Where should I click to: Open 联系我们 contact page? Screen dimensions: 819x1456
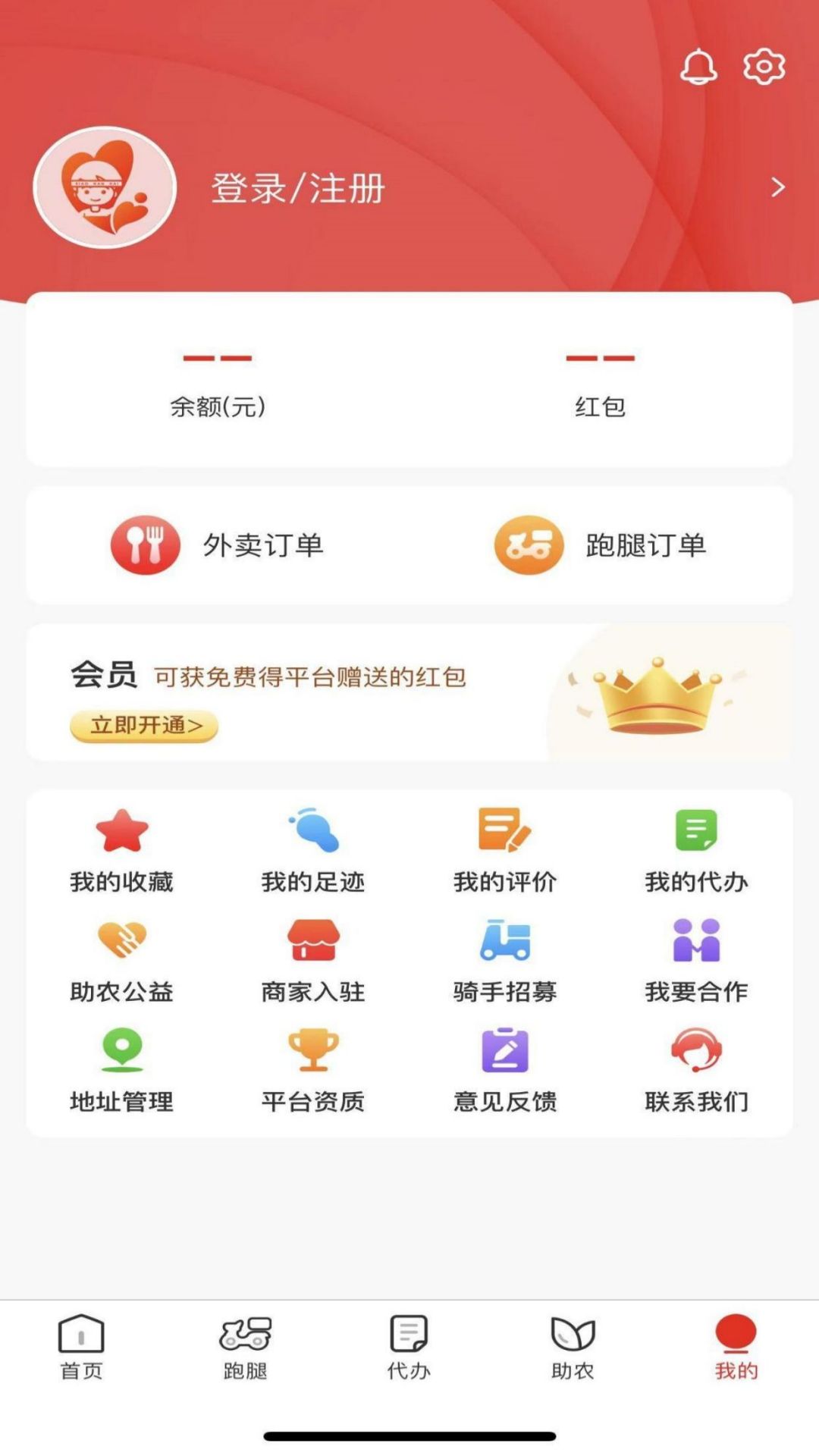696,1071
